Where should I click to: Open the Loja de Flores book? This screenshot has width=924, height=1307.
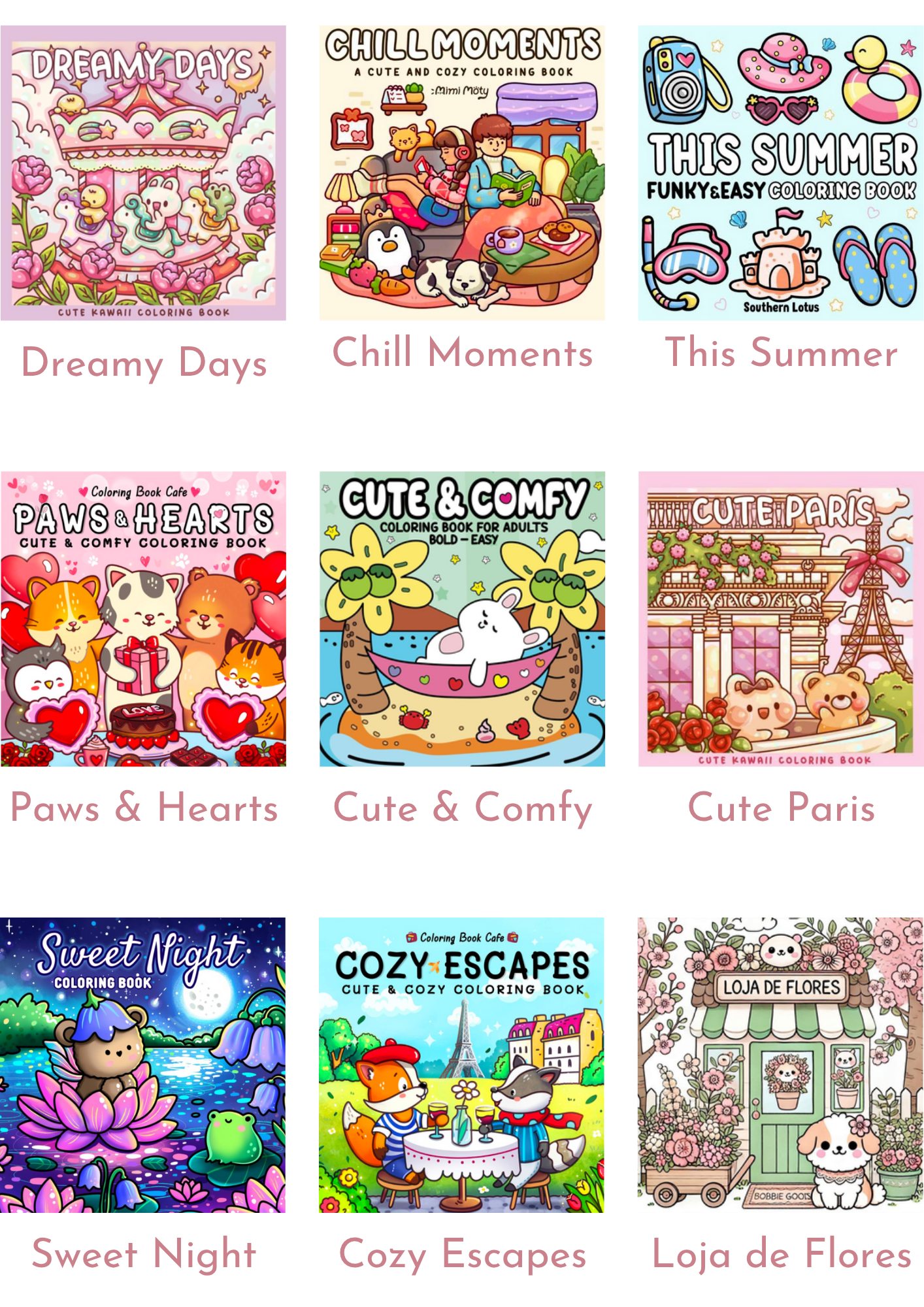click(781, 1065)
